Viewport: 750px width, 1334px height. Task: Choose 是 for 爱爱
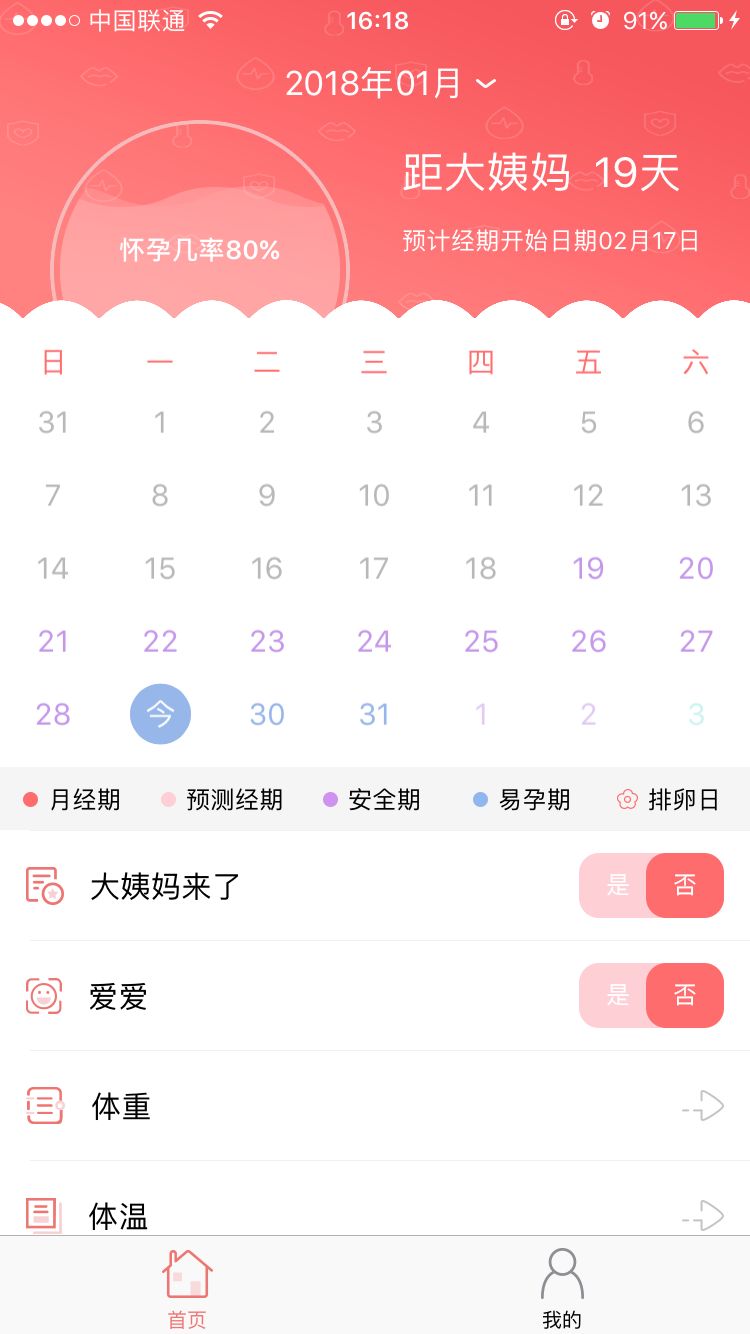[617, 995]
